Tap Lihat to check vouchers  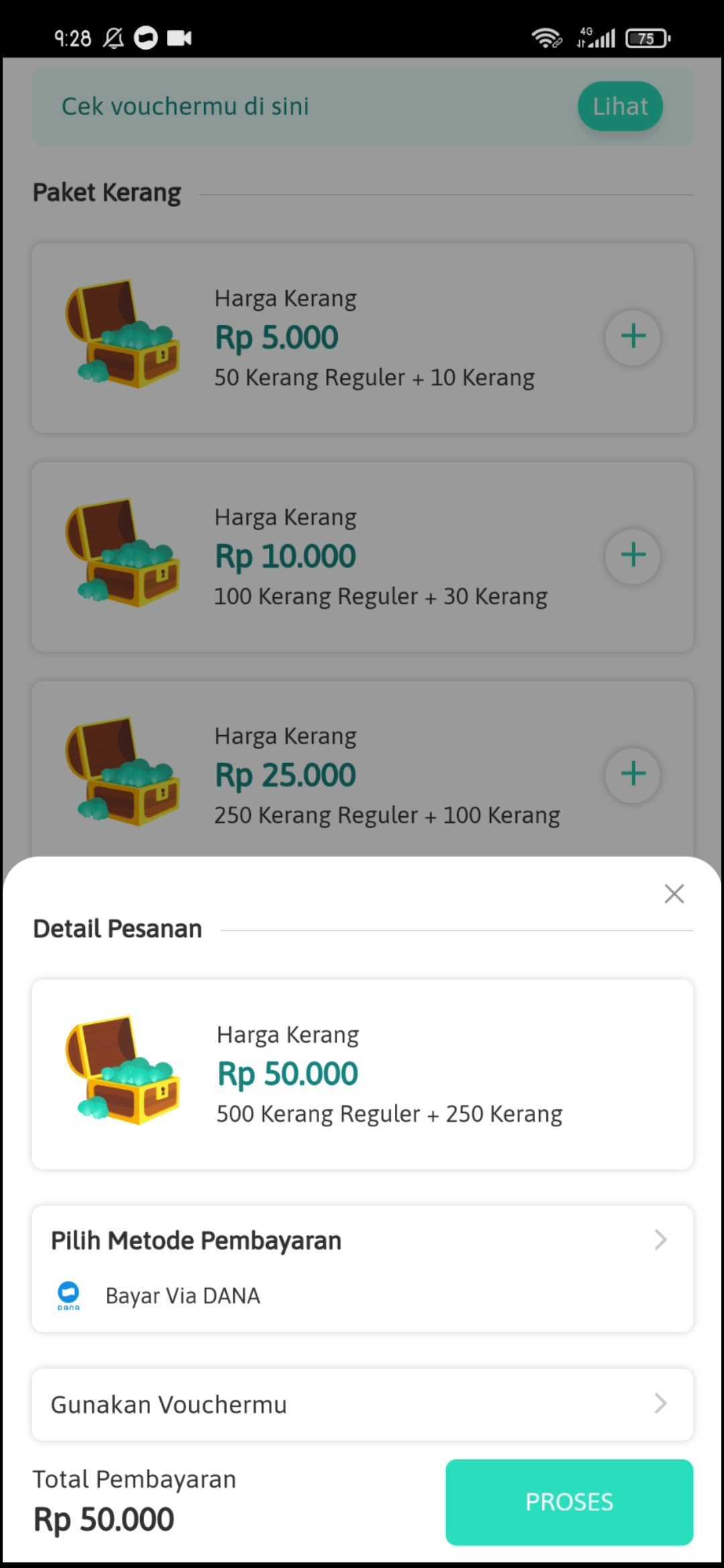click(x=620, y=106)
